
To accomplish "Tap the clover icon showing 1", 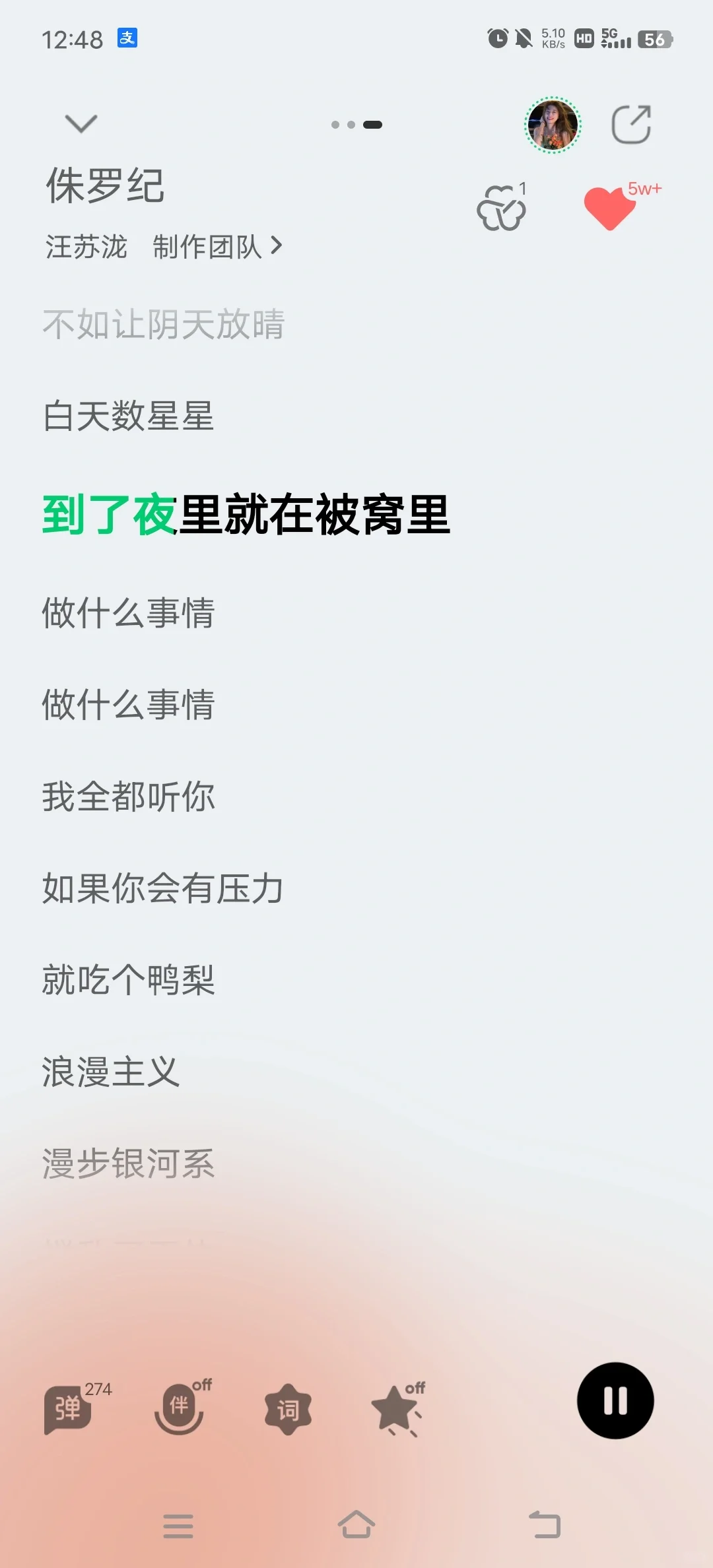I will click(501, 209).
